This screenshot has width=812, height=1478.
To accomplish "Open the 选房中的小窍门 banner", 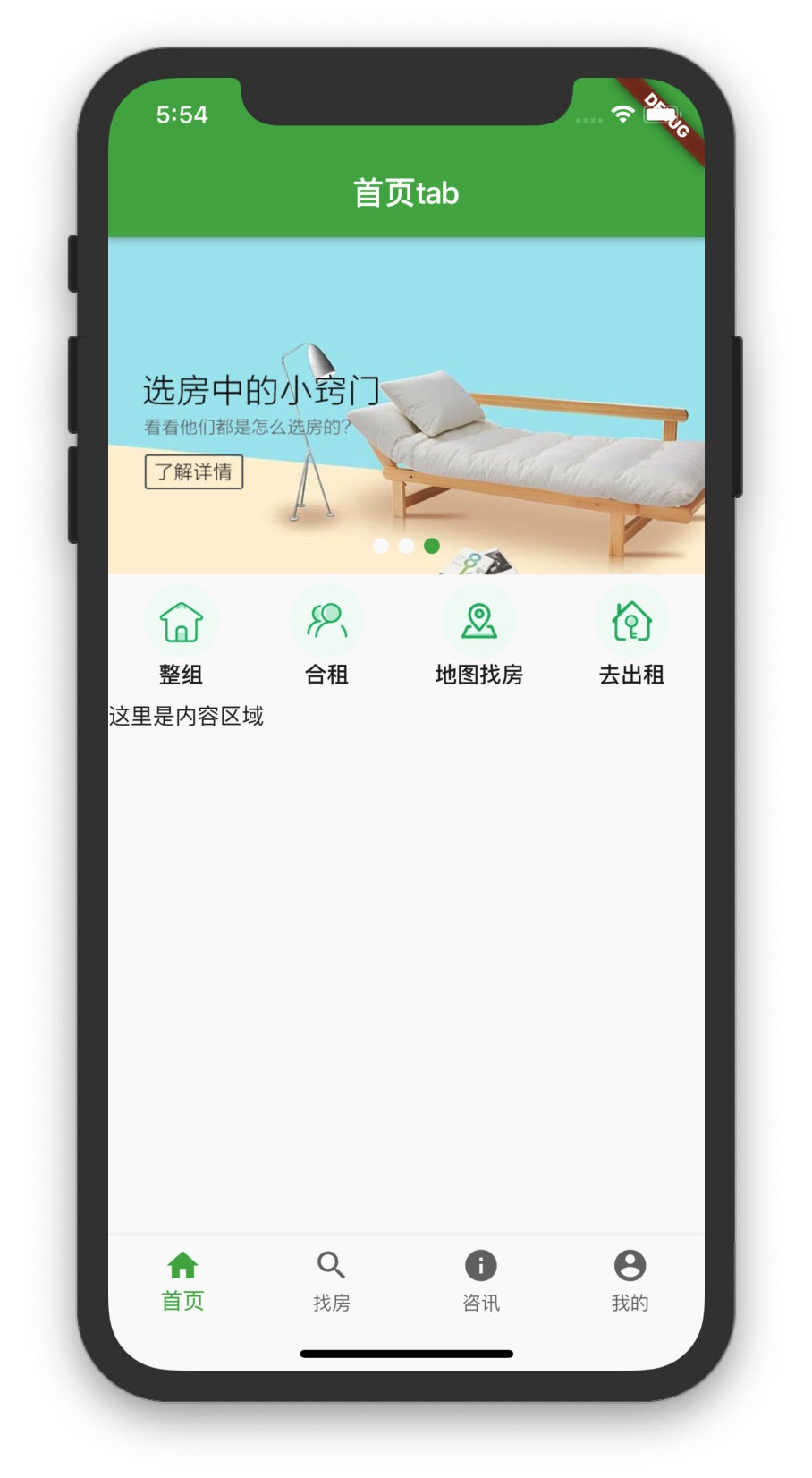I will pos(406,405).
